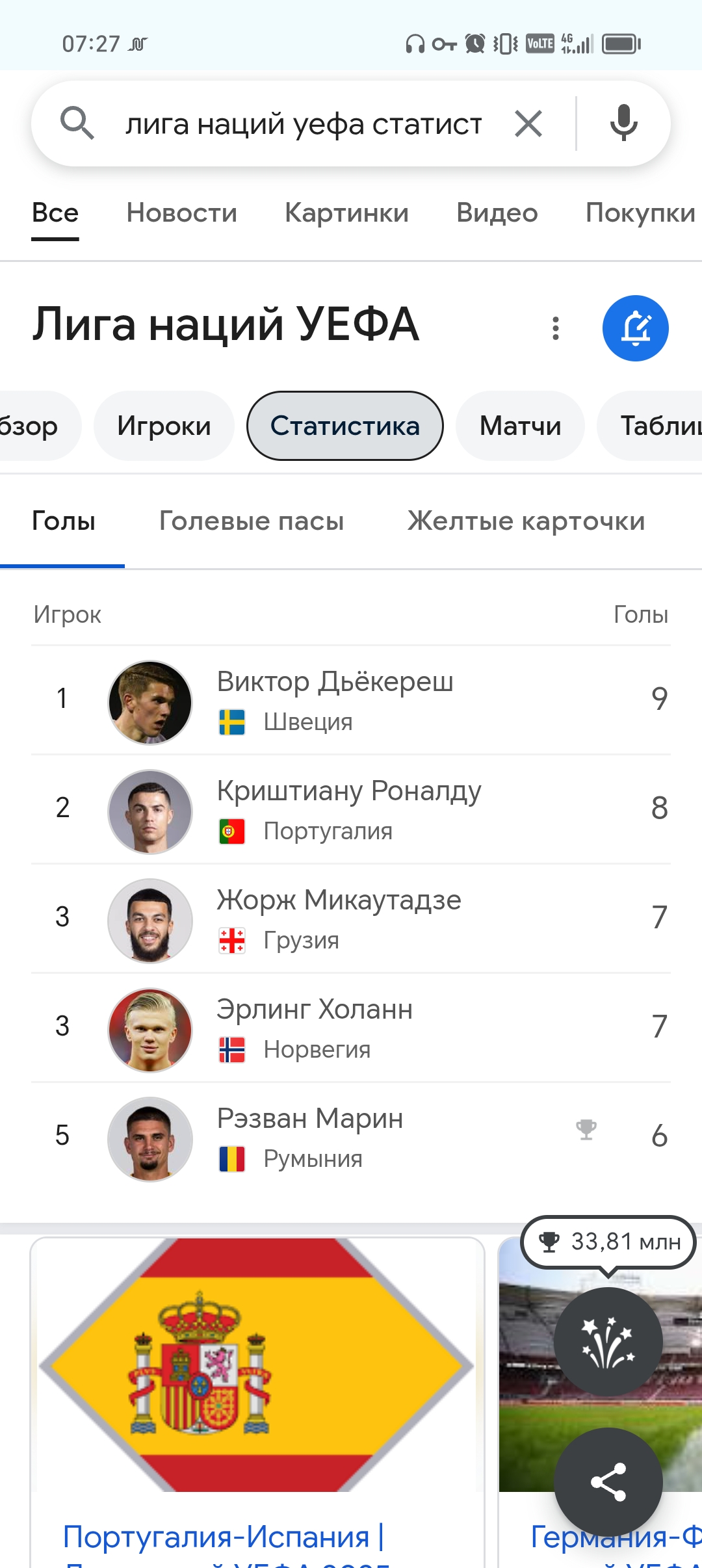Select the Игроки chip

pyautogui.click(x=164, y=426)
